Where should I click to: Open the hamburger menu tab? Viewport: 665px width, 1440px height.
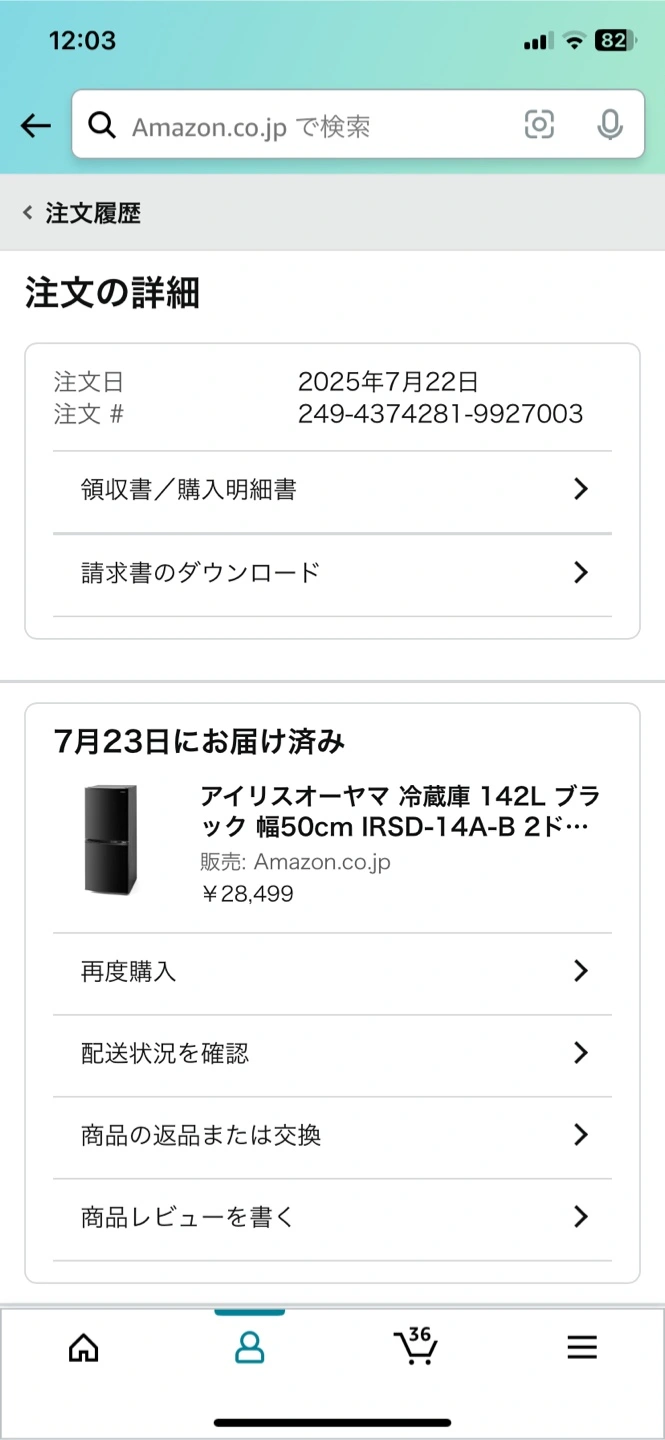point(582,1348)
